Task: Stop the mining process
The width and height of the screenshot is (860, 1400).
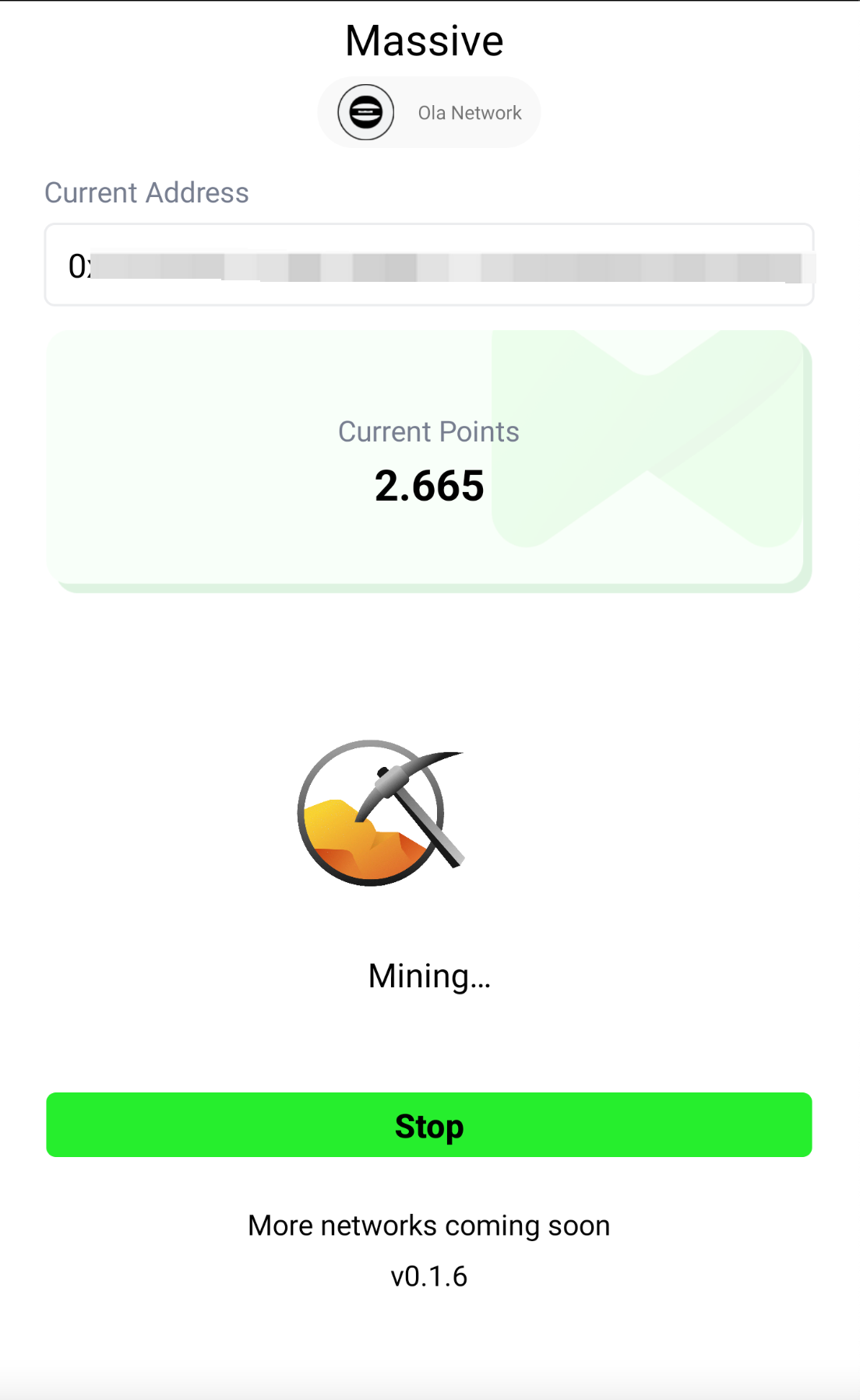Action: (x=429, y=1124)
